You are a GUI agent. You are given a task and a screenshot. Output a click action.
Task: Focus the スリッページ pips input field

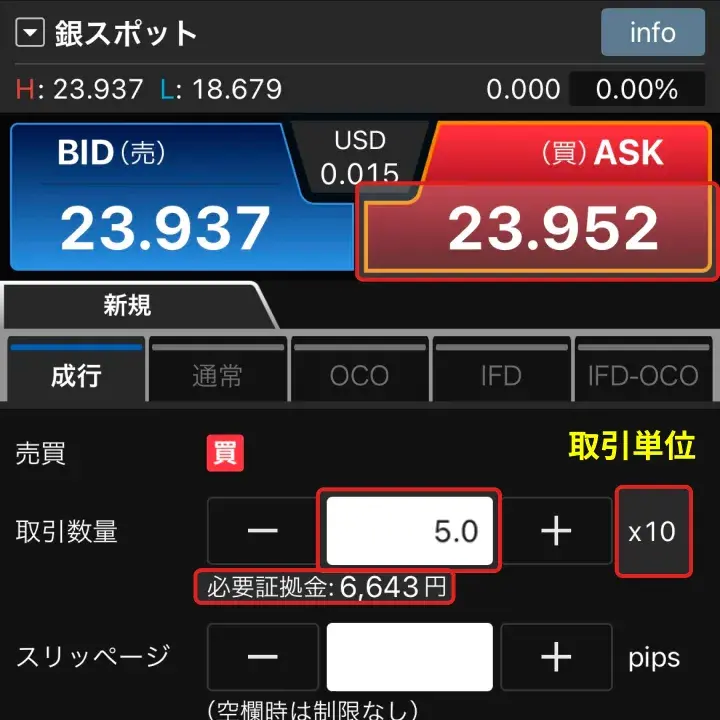[x=409, y=657]
